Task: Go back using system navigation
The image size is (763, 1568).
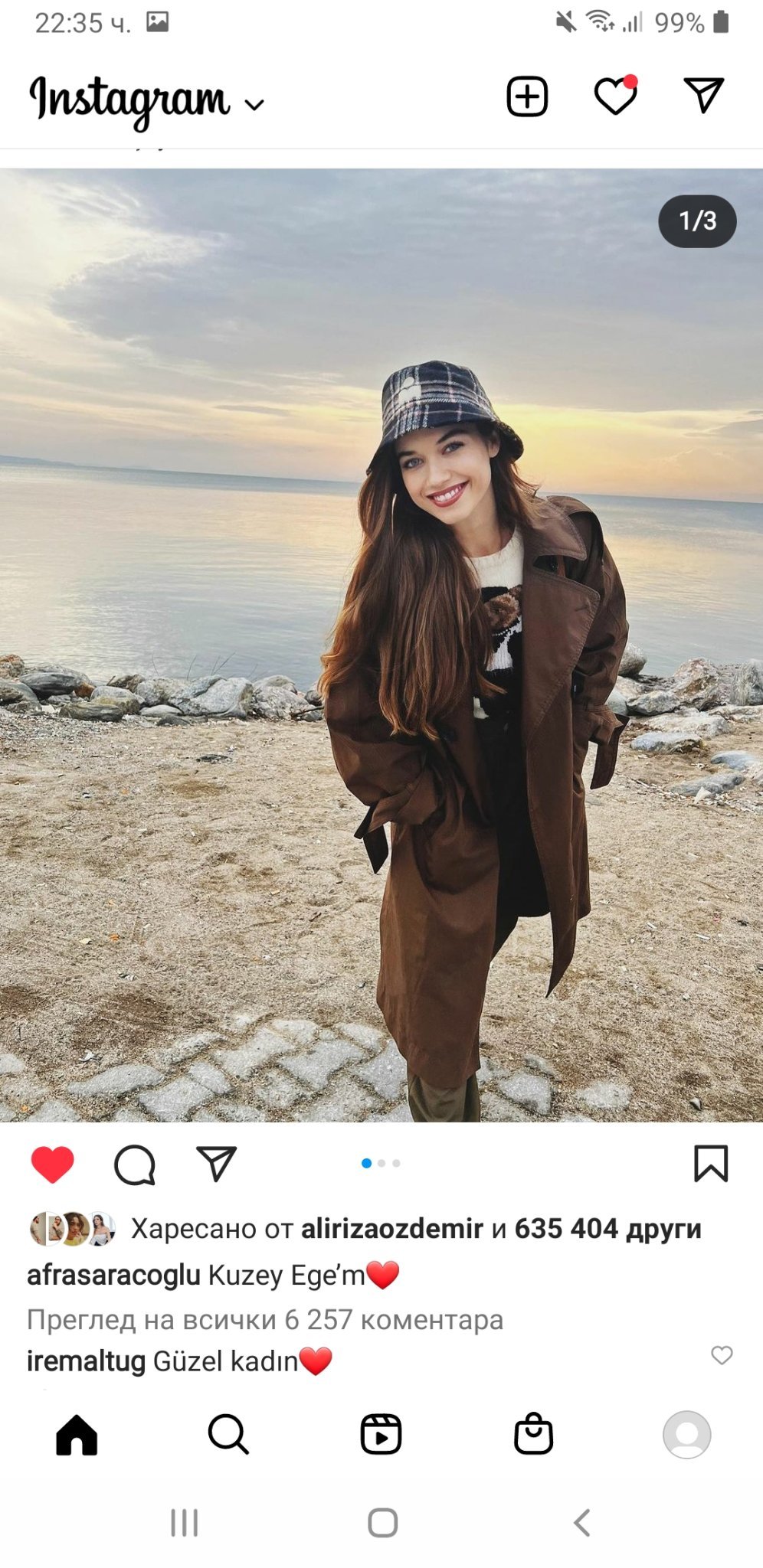Action: 582,1522
